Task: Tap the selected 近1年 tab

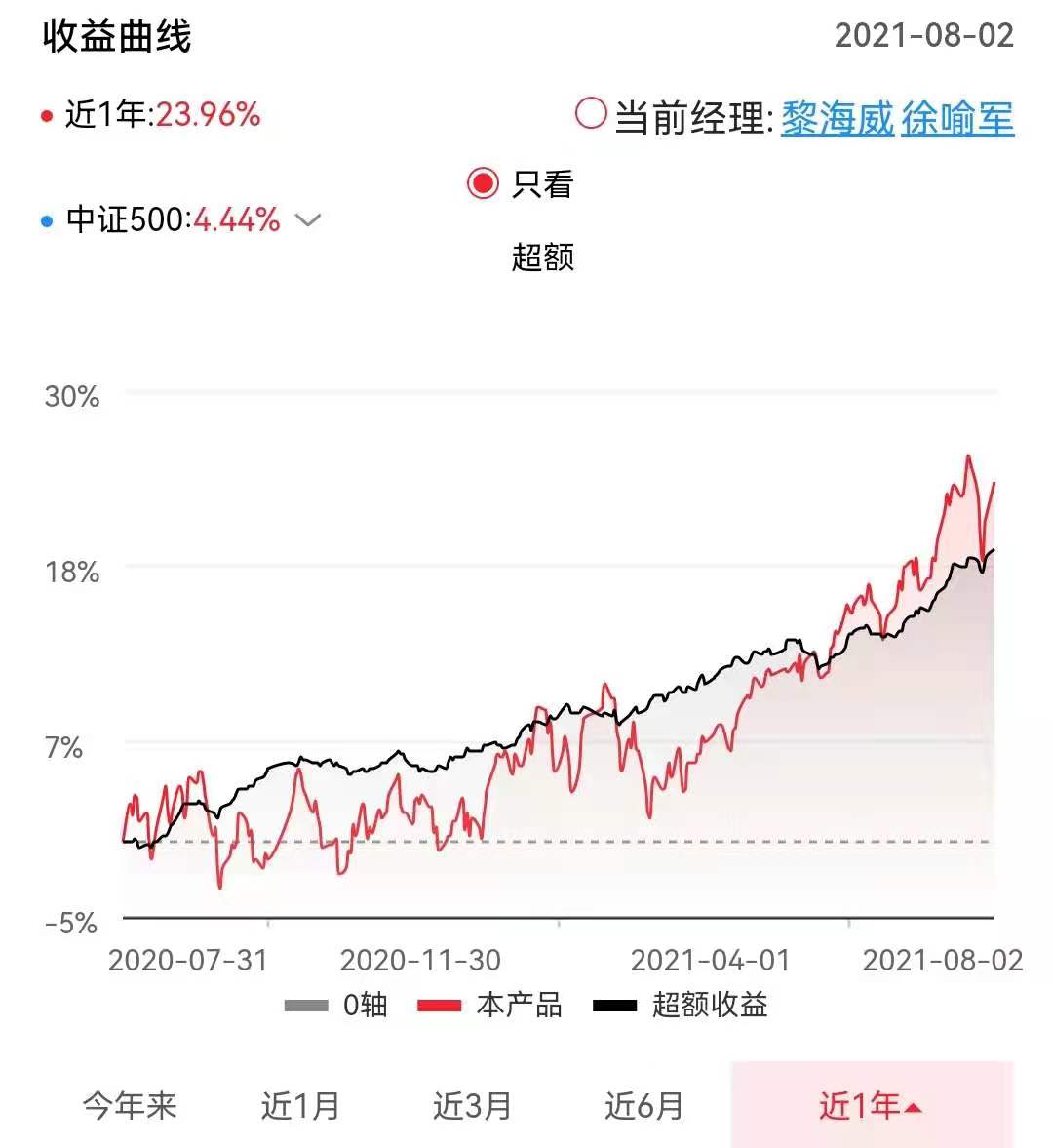Action: [x=872, y=1105]
